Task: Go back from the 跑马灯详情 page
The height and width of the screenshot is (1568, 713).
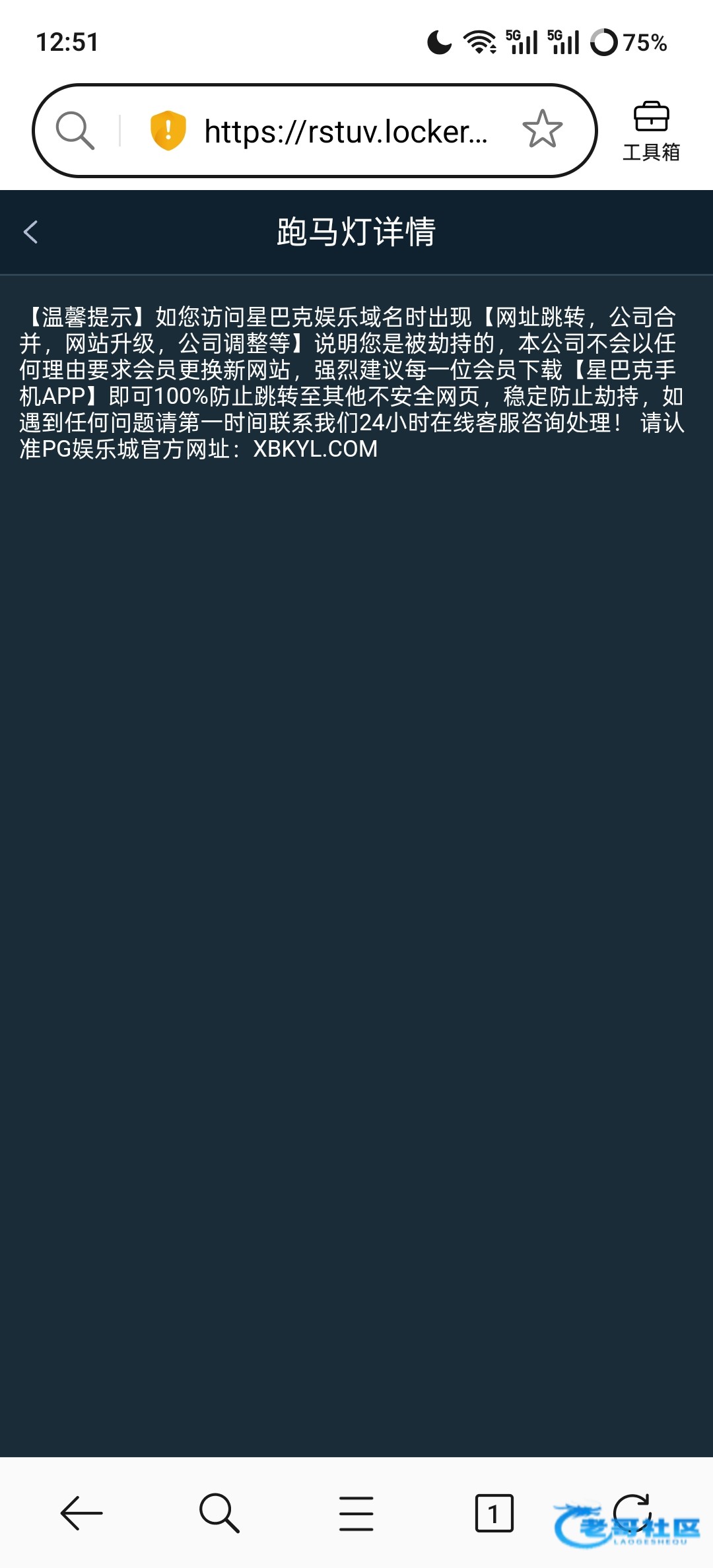Action: [30, 232]
